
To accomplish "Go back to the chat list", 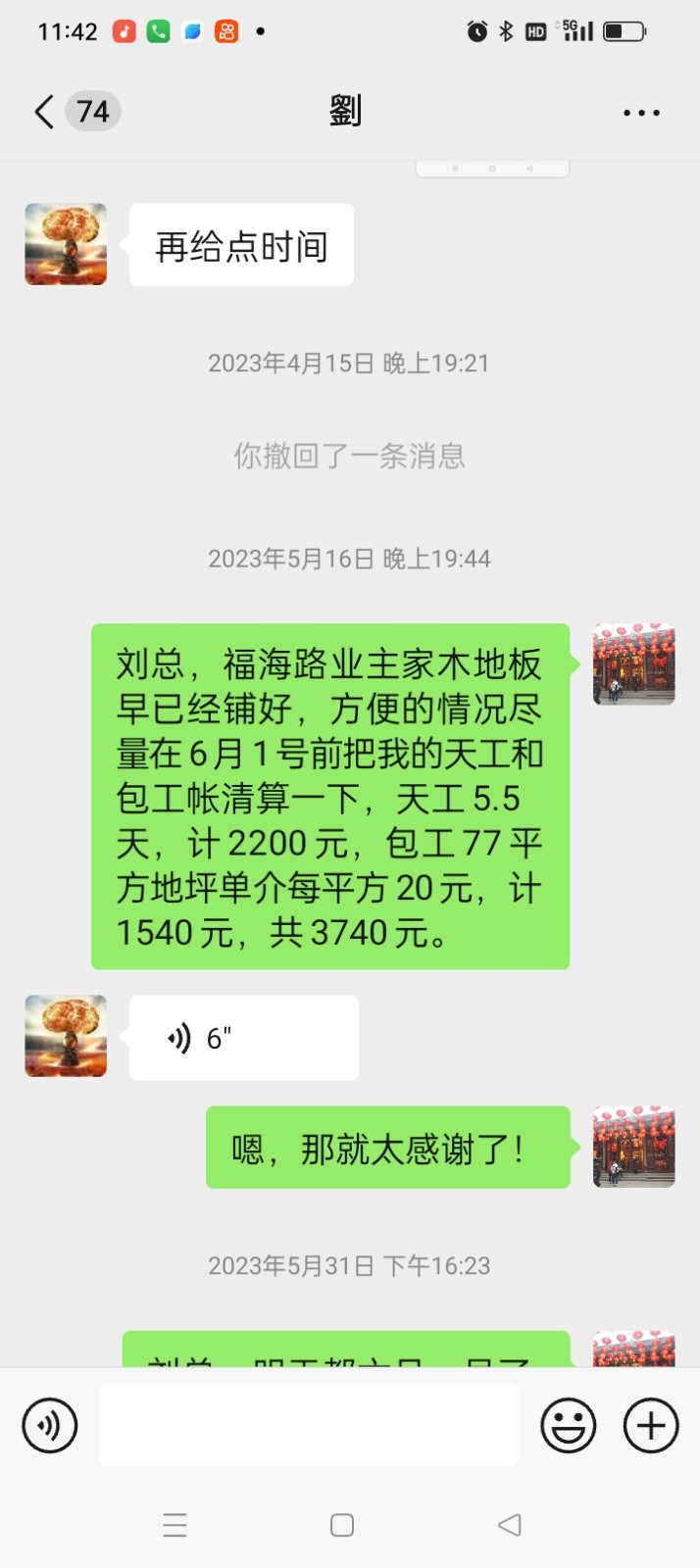I will pyautogui.click(x=44, y=112).
